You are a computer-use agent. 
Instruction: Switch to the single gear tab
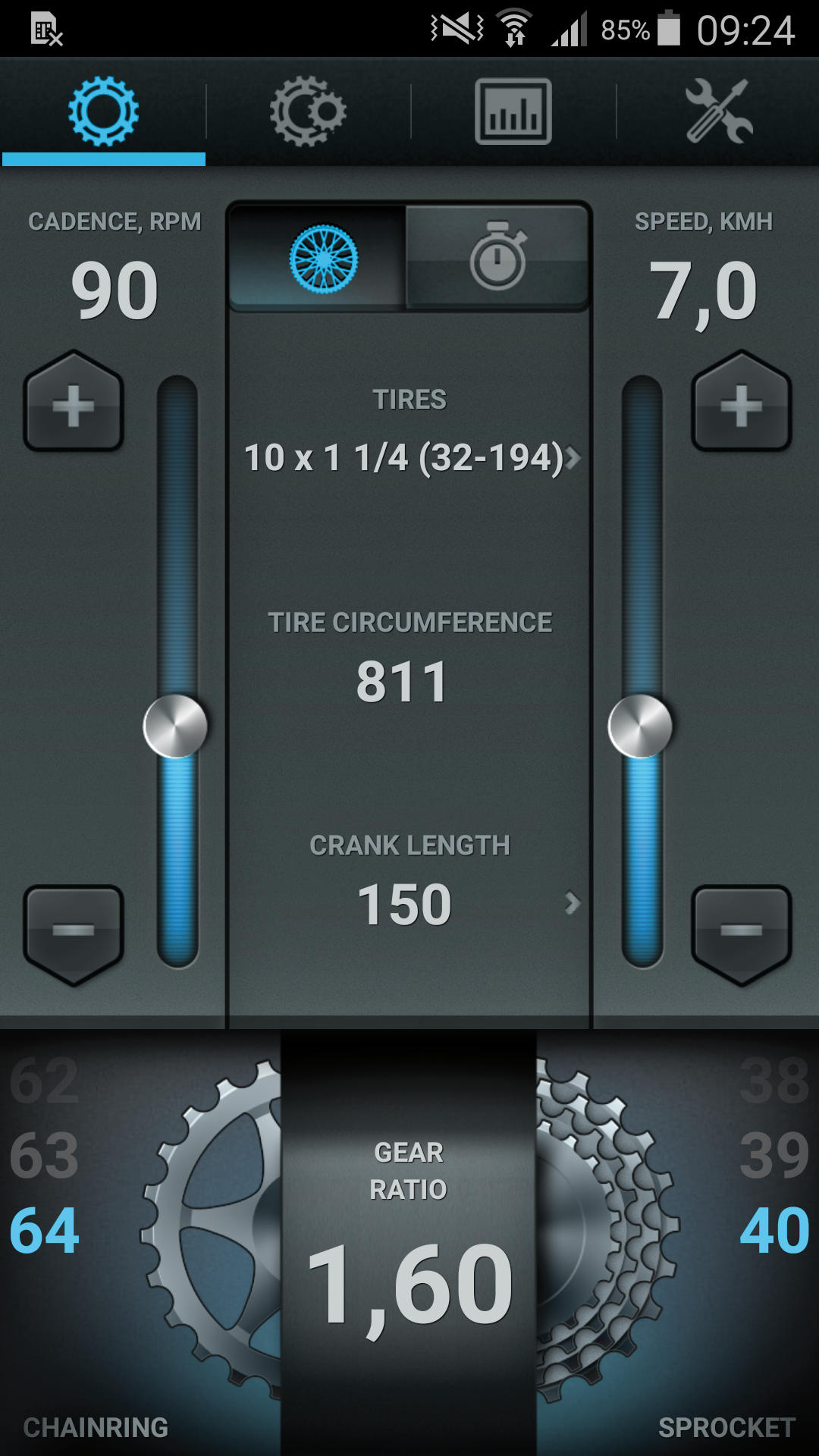(103, 111)
